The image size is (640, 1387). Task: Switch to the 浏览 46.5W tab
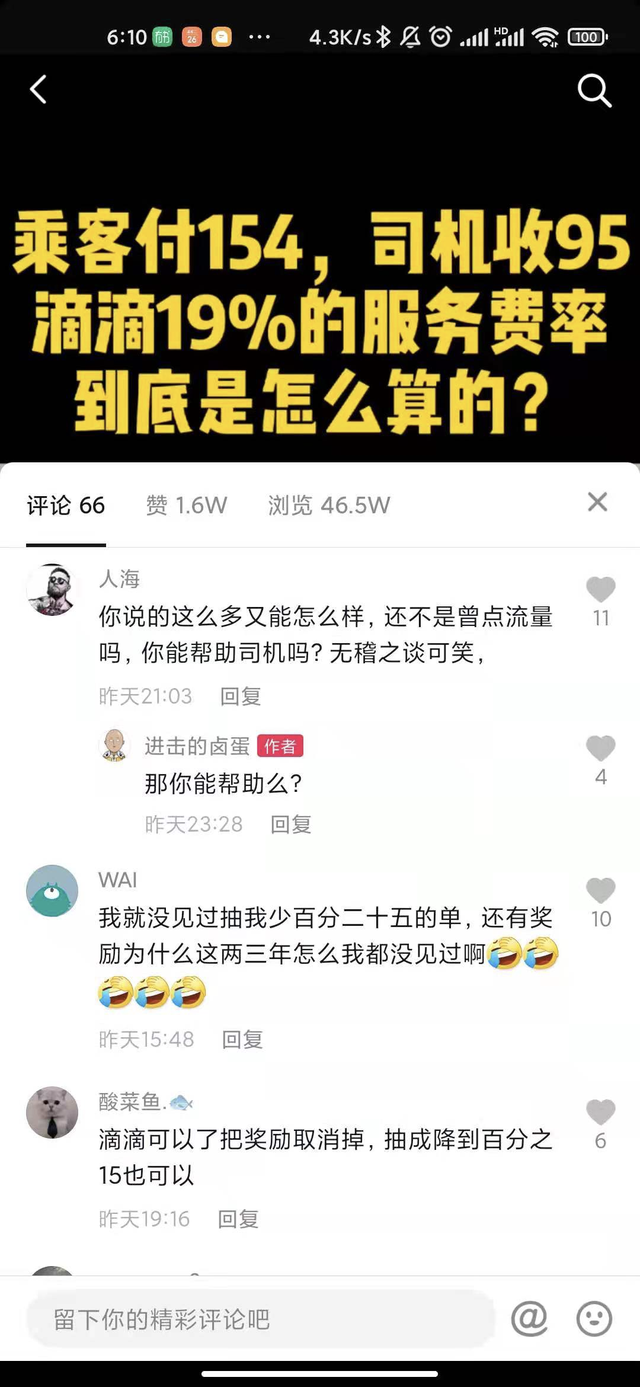pyautogui.click(x=329, y=505)
